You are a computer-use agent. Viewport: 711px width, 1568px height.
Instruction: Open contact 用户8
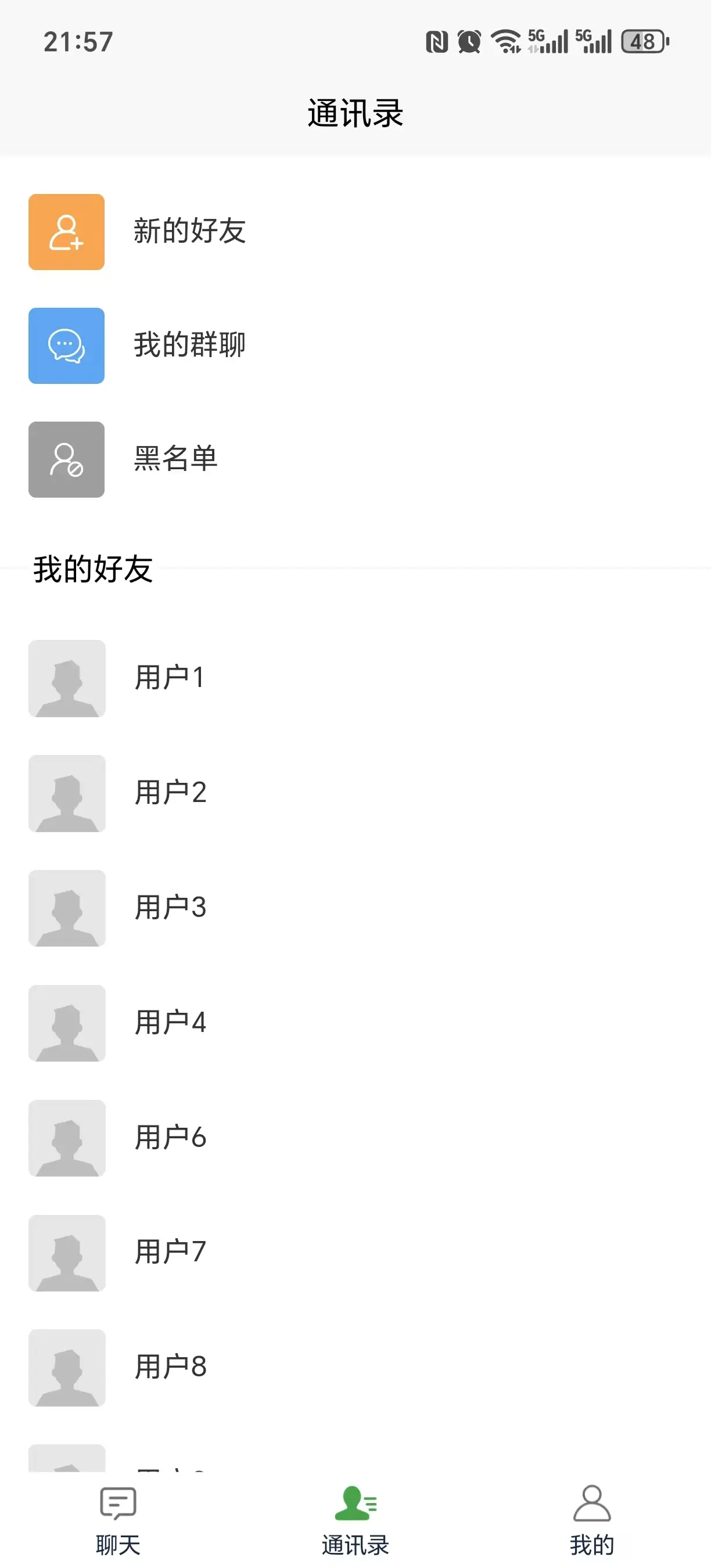170,1367
